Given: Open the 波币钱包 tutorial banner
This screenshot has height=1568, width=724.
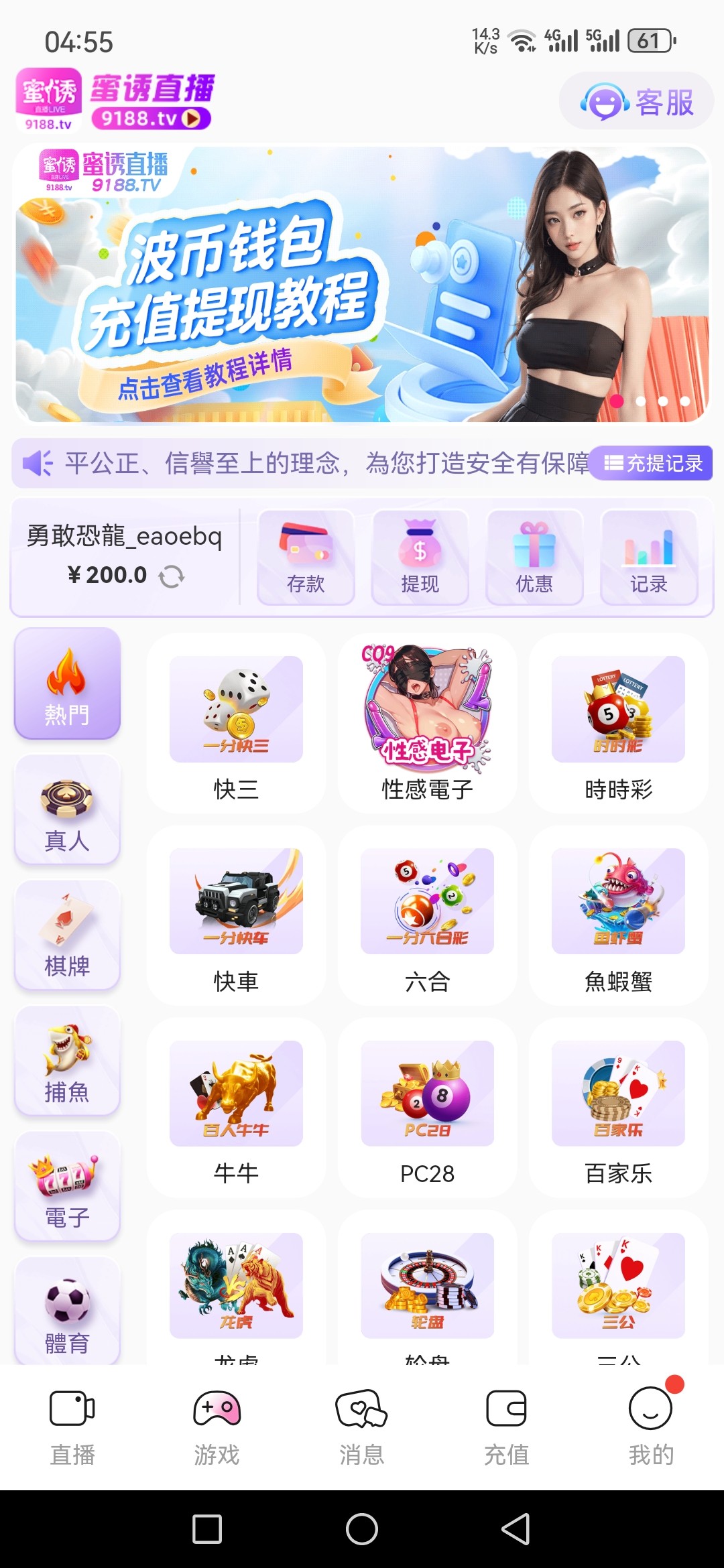Looking at the screenshot, I should tap(362, 284).
